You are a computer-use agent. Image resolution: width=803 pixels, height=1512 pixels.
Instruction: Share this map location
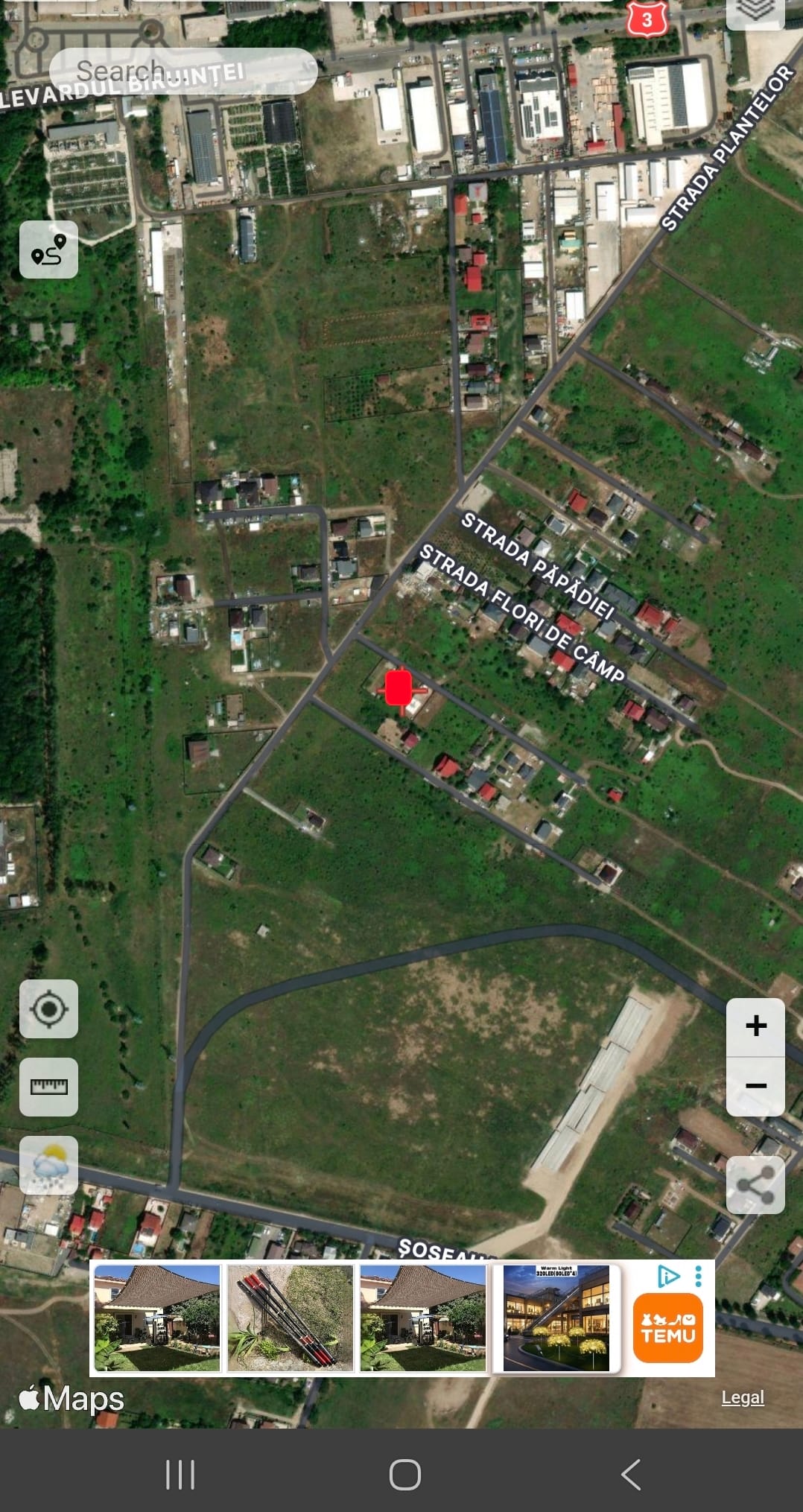coord(755,1185)
